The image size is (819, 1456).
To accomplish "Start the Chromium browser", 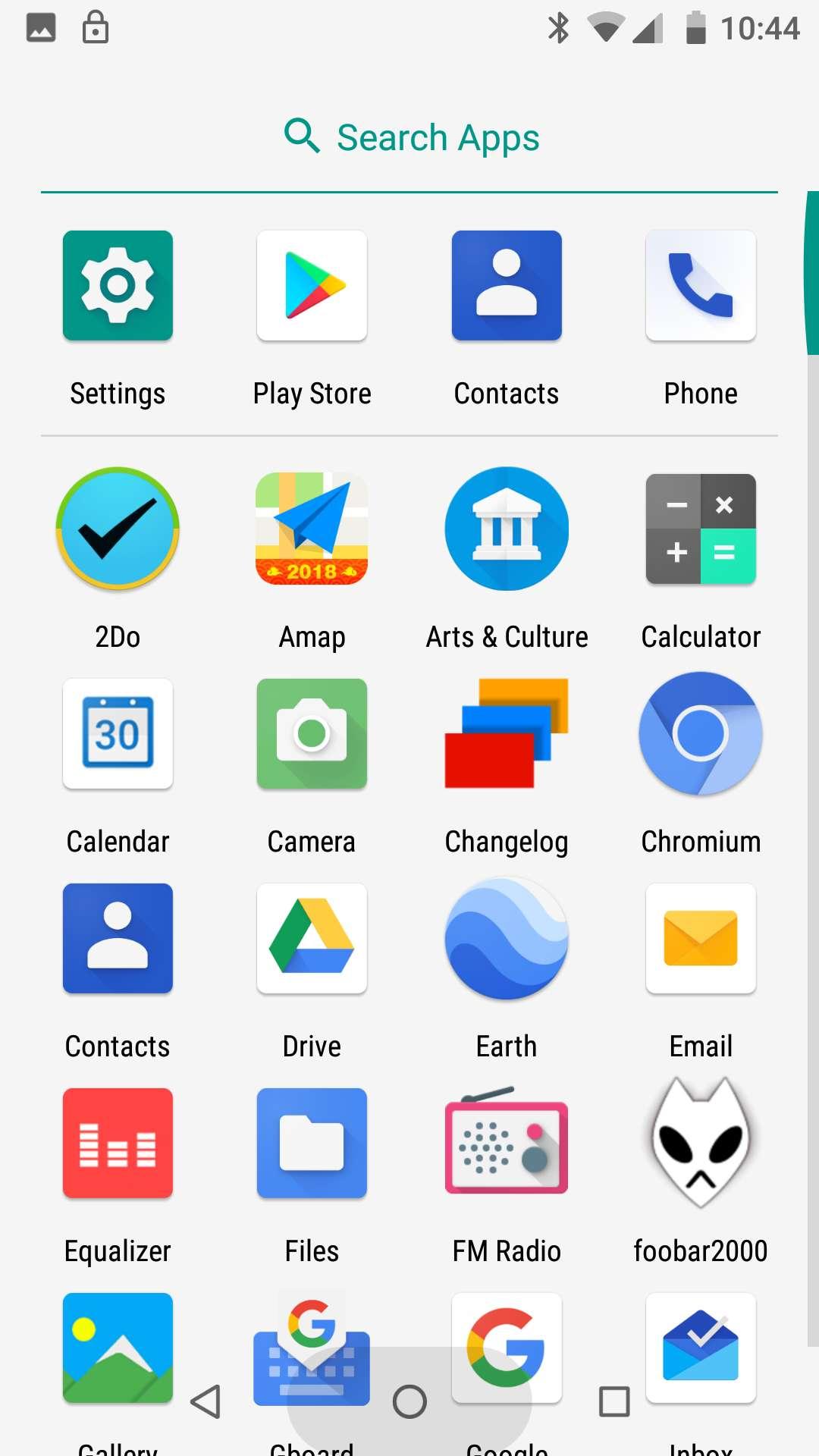I will [x=700, y=733].
